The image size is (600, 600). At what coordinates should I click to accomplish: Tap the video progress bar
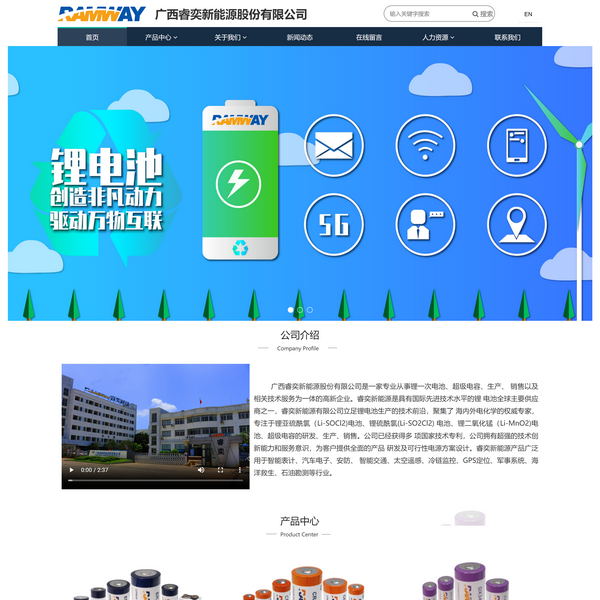[x=155, y=481]
